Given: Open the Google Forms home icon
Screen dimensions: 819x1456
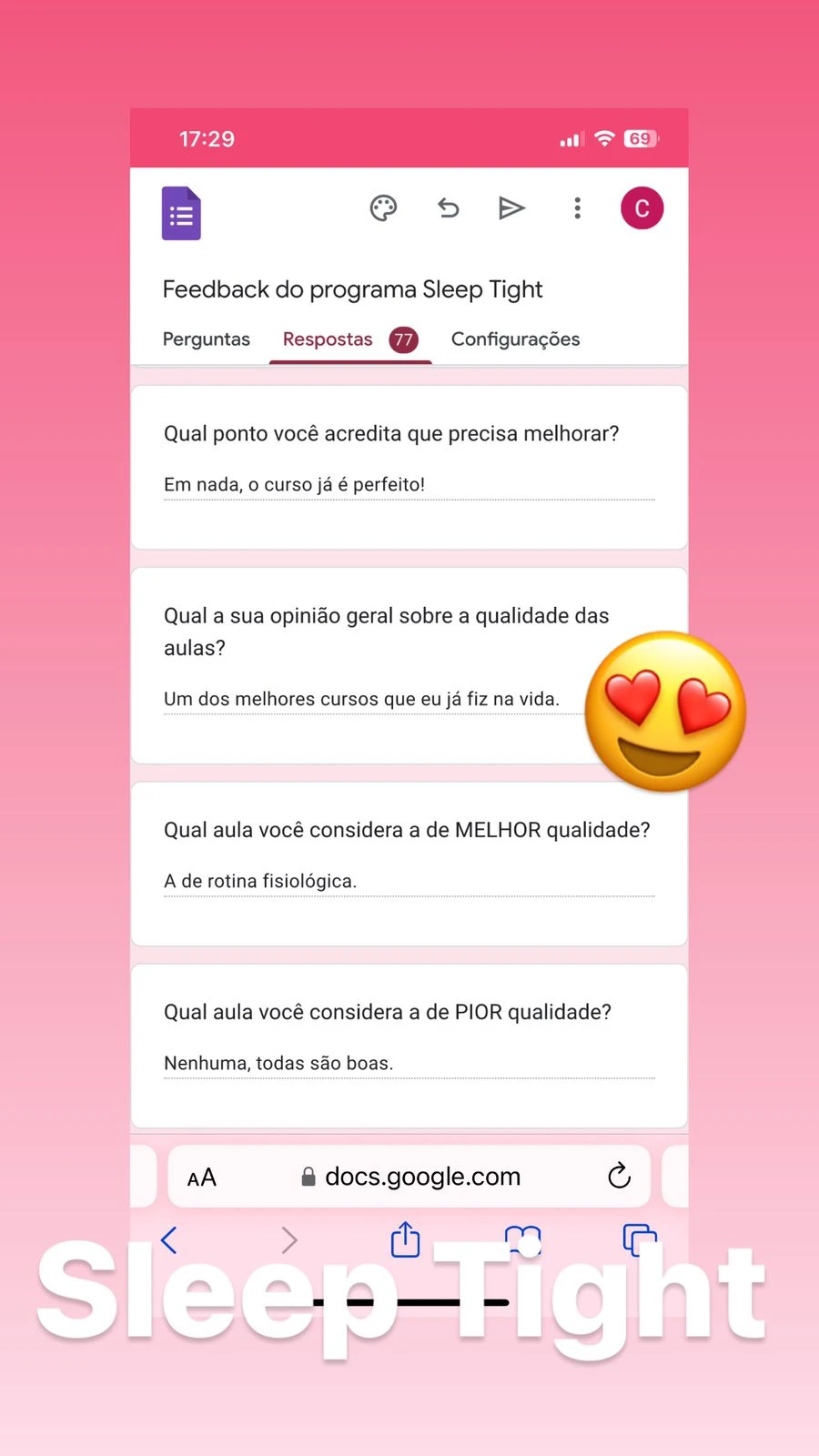Looking at the screenshot, I should (181, 213).
